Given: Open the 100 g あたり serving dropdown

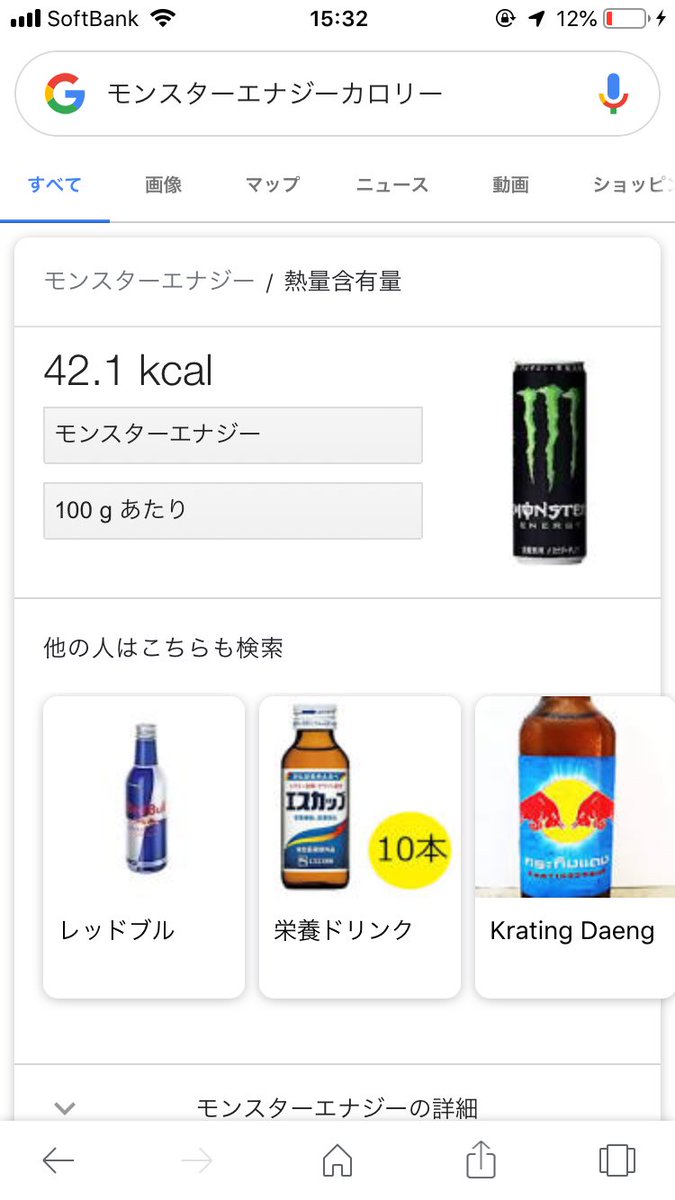Looking at the screenshot, I should 233,511.
